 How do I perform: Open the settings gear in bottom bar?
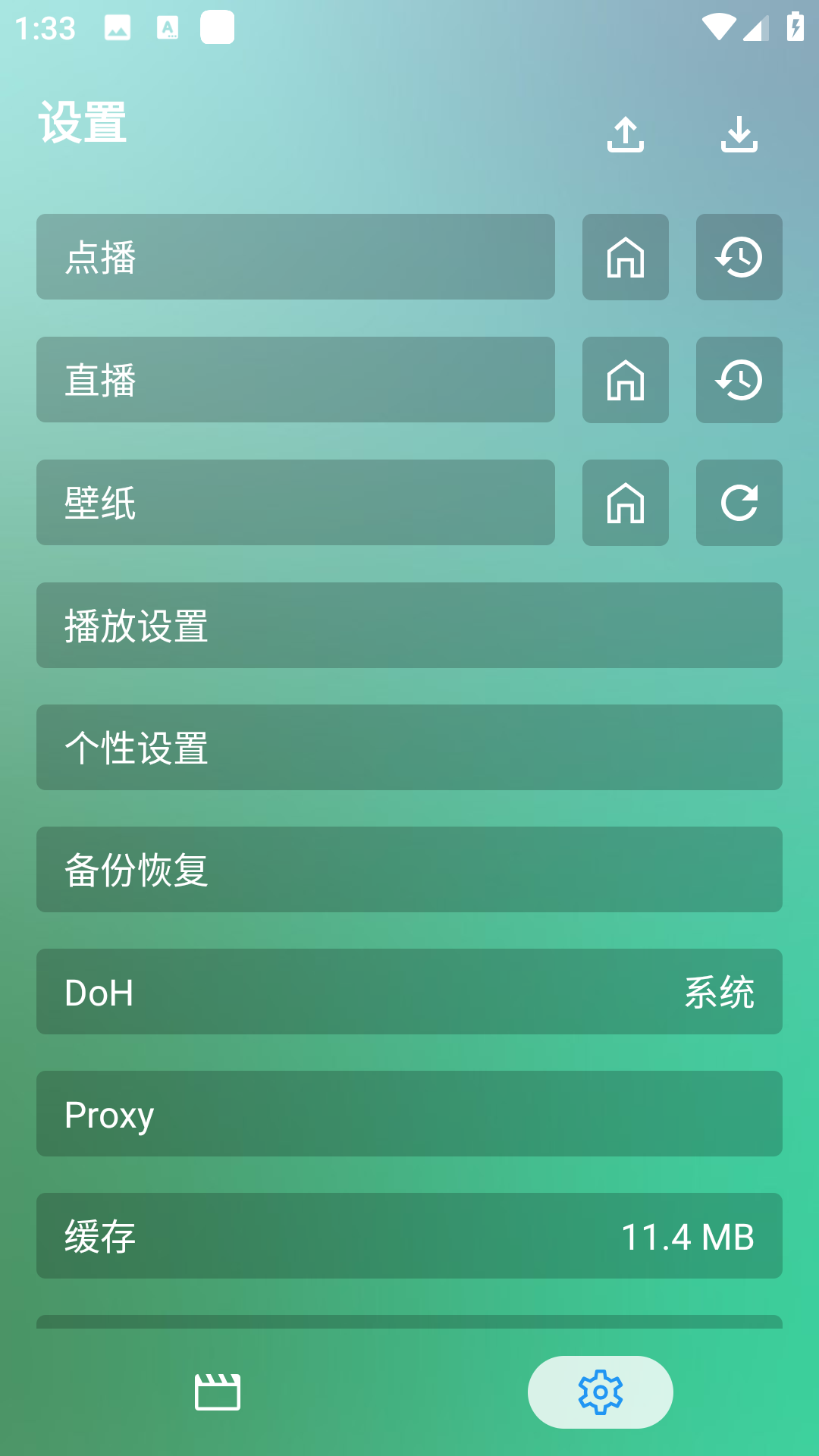(600, 1392)
